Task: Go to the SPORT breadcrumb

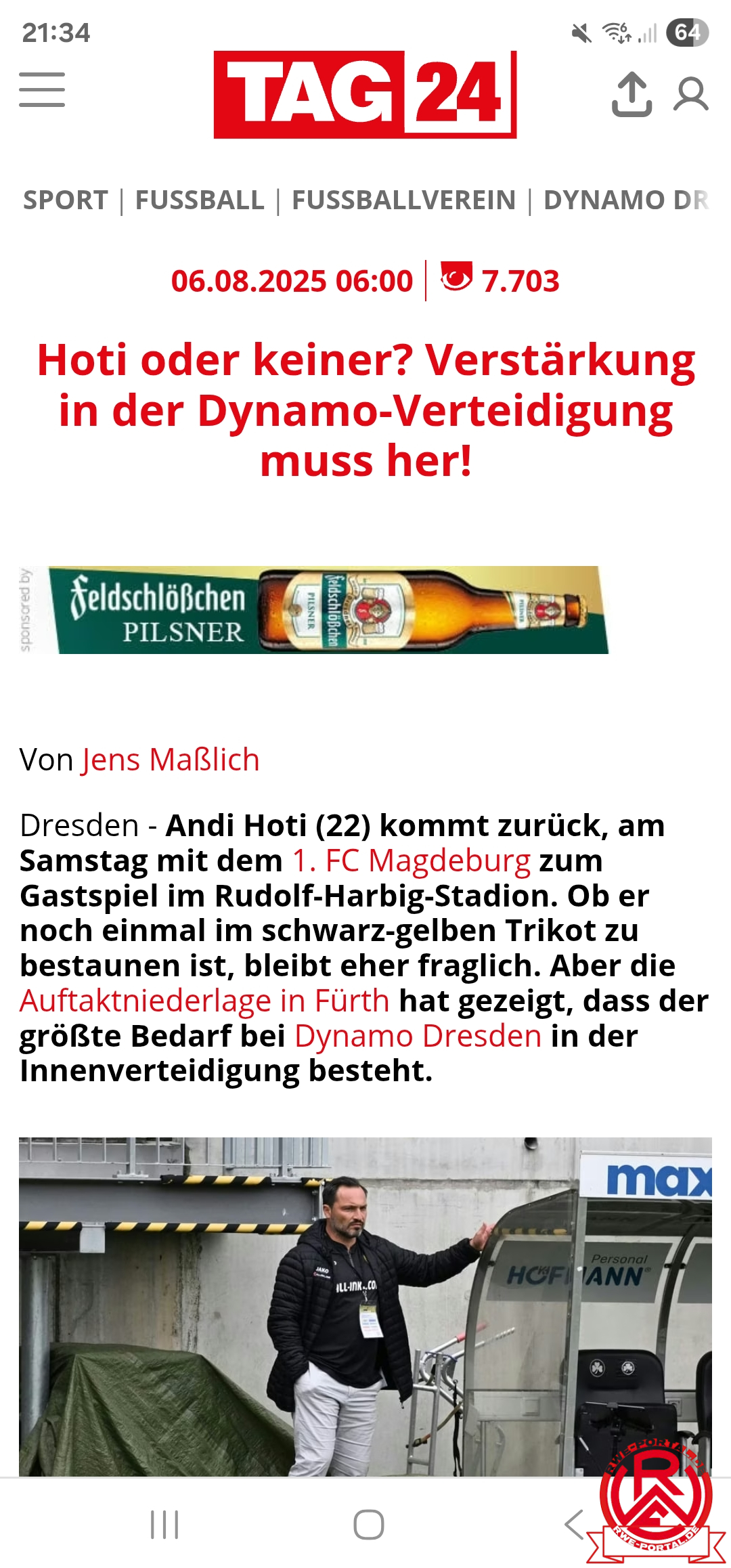Action: (x=66, y=200)
